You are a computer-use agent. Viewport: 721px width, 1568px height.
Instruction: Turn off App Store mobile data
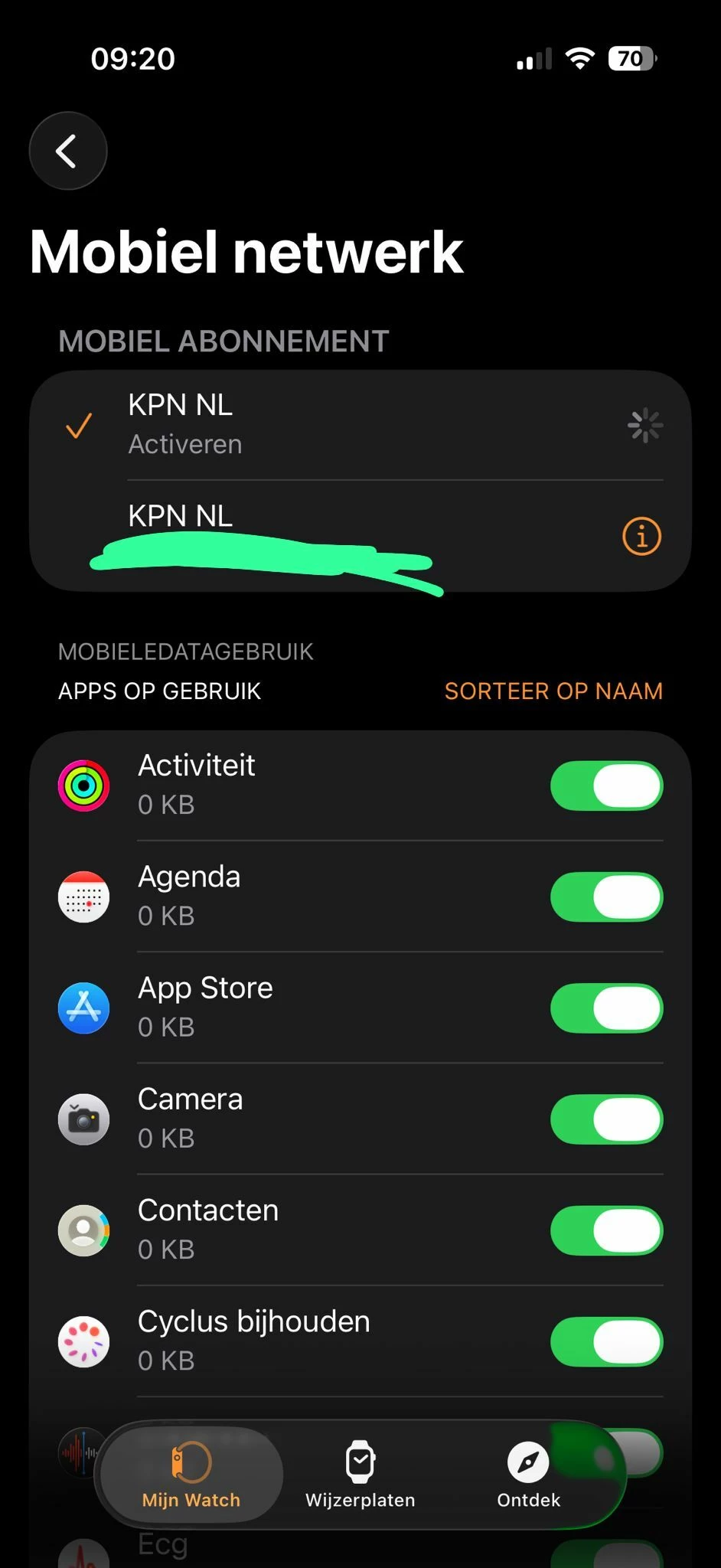coord(606,1008)
